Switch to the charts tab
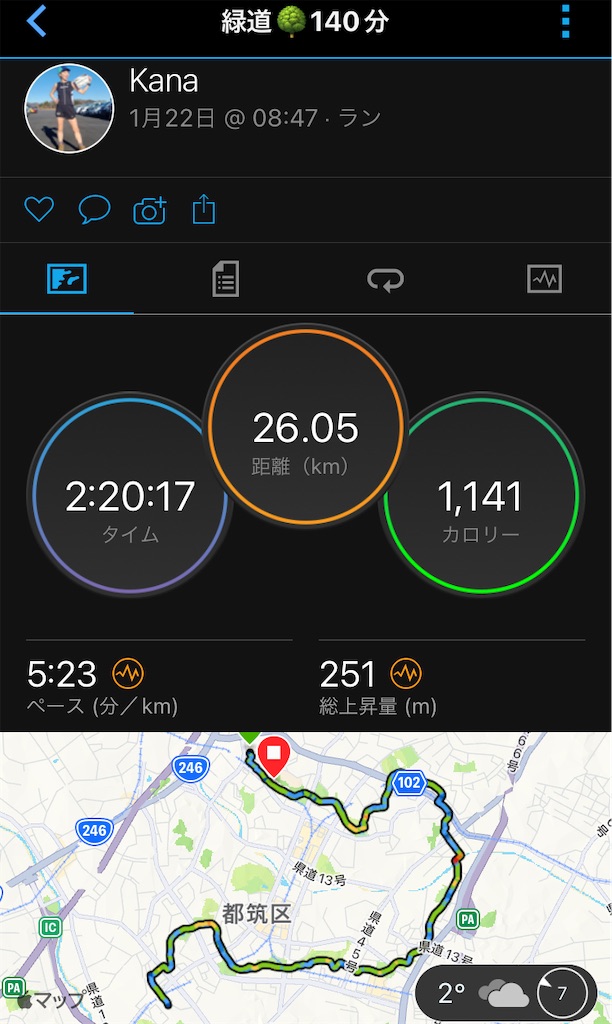 544,280
